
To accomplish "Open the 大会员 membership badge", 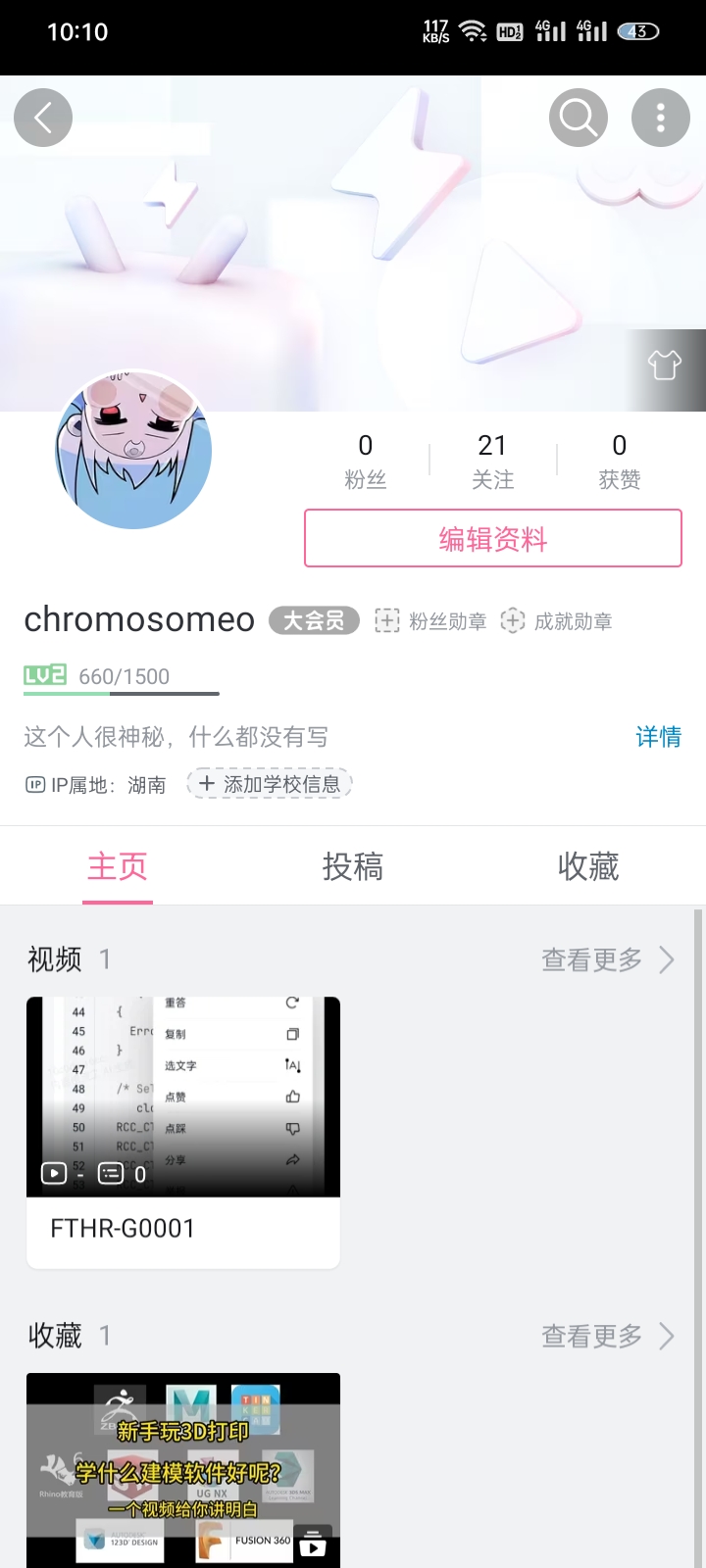I will tap(314, 620).
